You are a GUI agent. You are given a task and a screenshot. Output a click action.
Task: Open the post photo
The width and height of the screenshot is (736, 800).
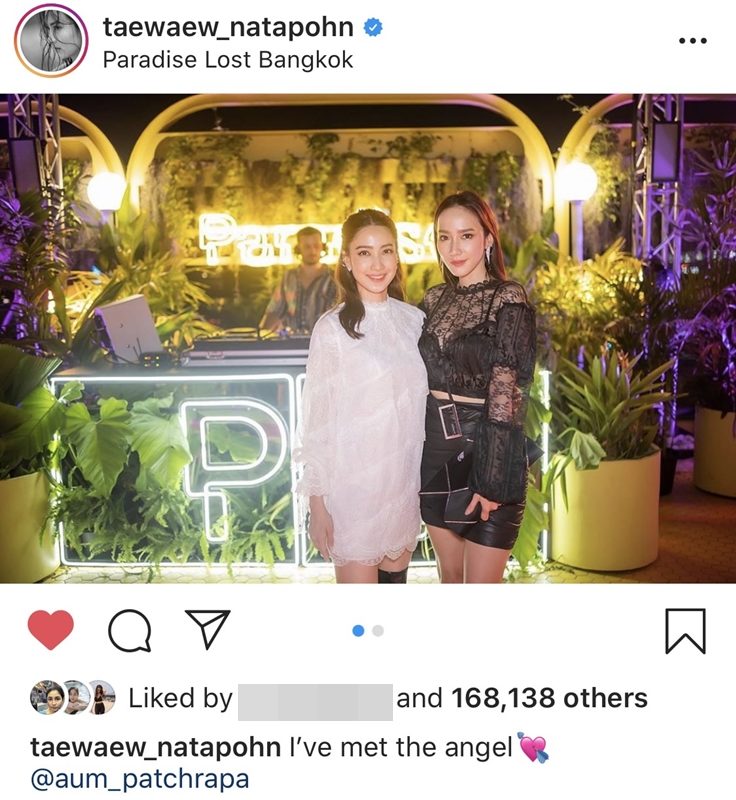(368, 338)
